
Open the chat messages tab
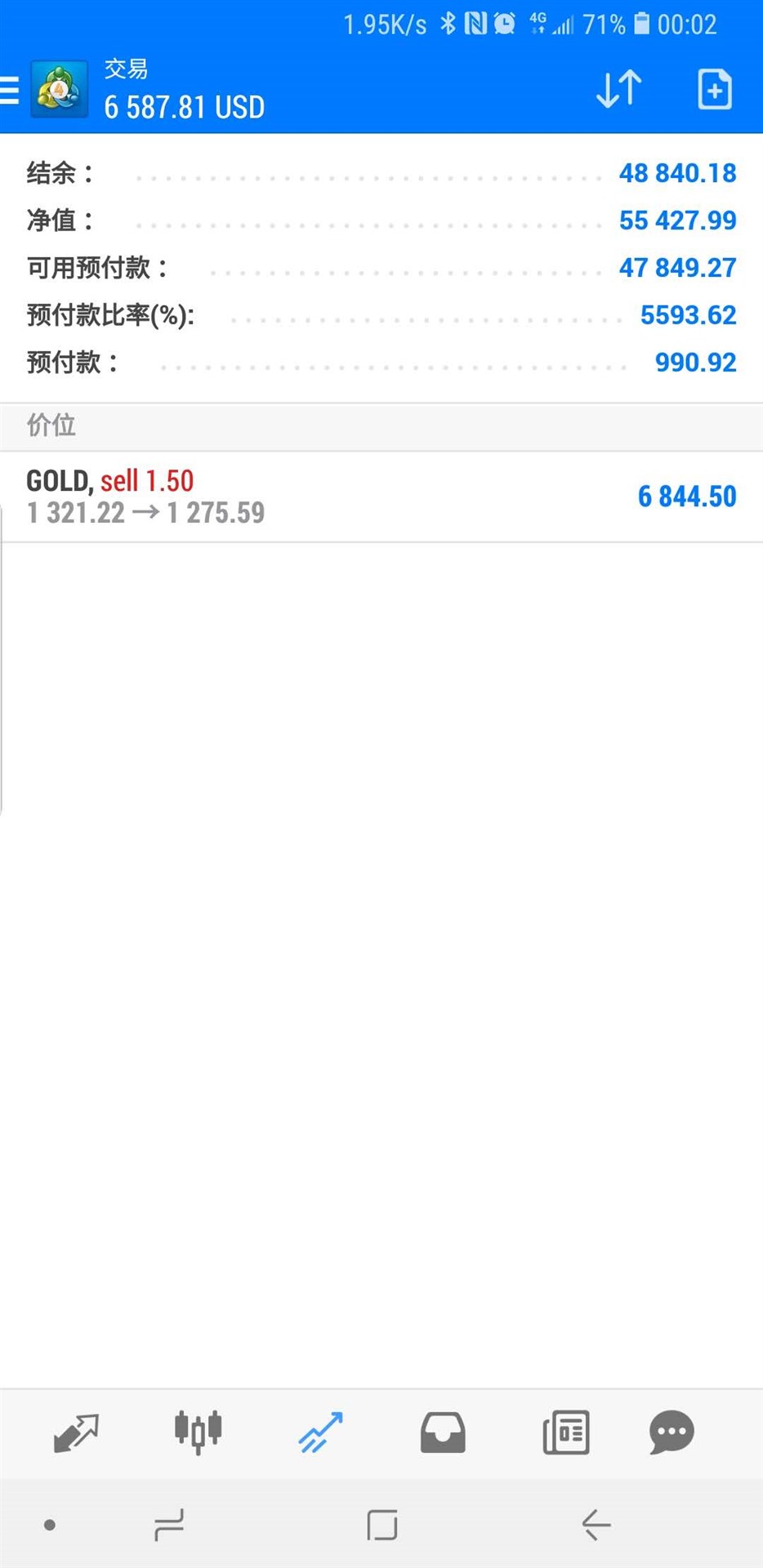672,1433
